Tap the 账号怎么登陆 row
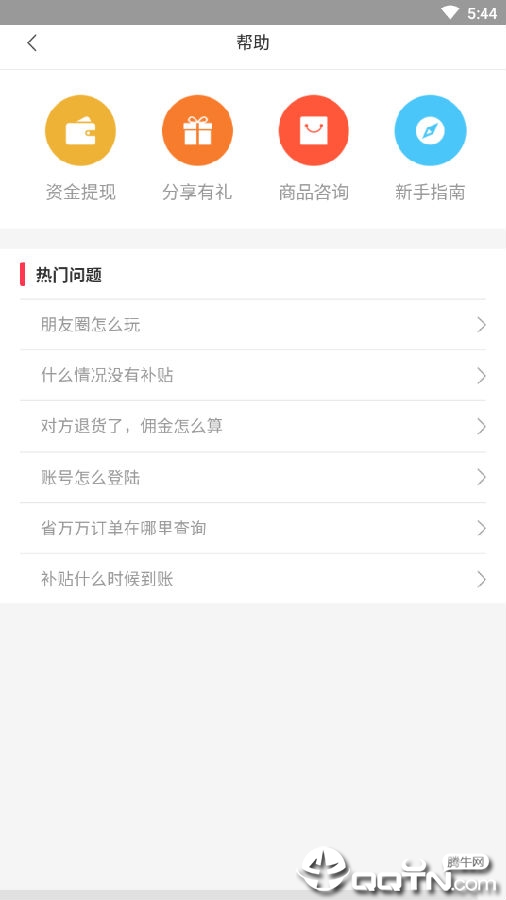The height and width of the screenshot is (900, 506). coord(253,478)
